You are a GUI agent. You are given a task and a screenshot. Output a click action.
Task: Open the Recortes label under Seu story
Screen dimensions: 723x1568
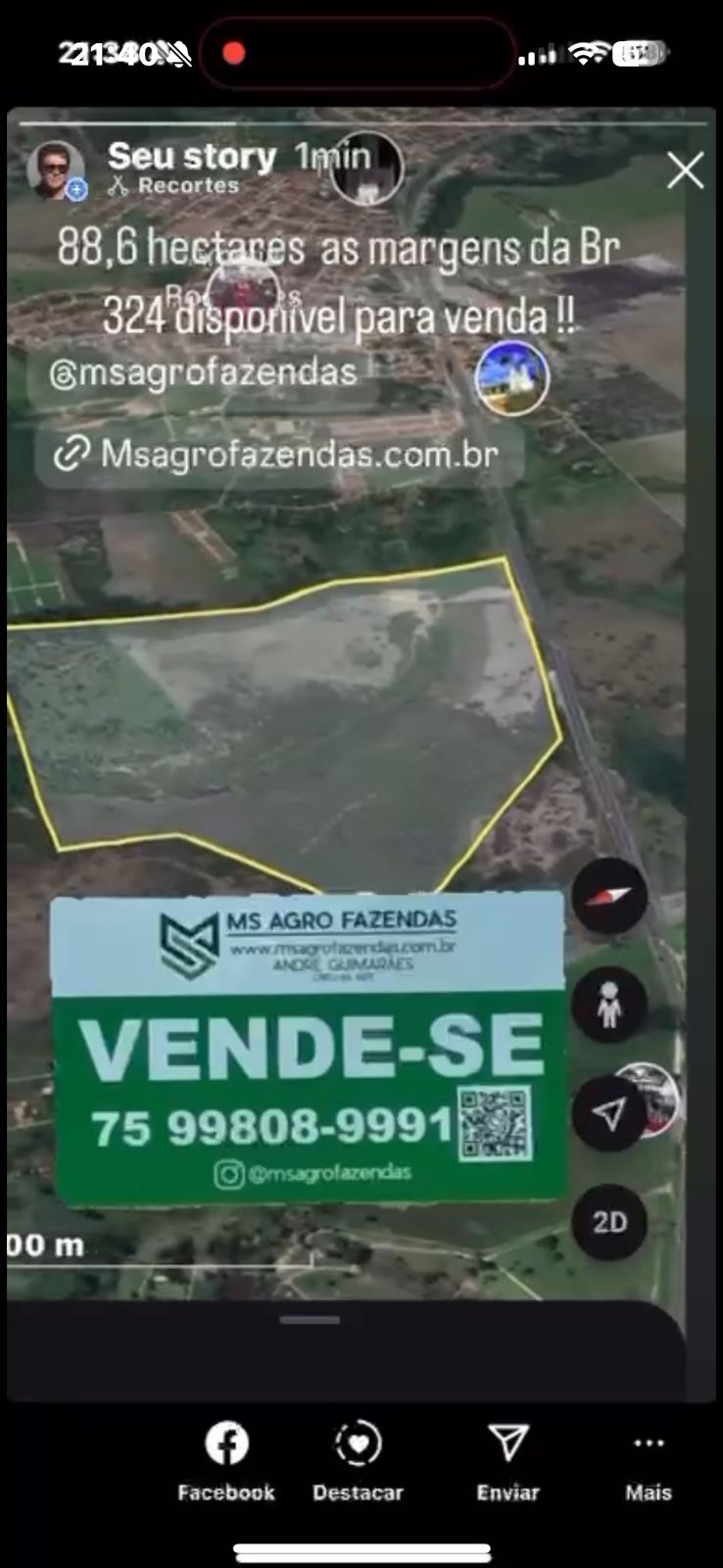pos(174,186)
